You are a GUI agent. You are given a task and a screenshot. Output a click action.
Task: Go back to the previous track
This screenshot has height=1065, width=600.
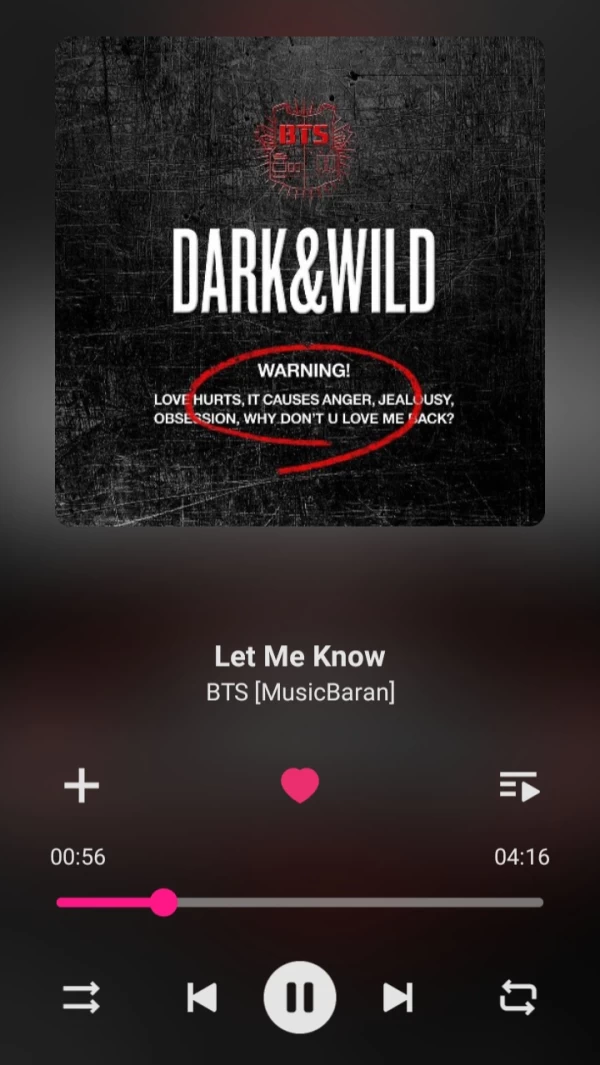point(202,997)
